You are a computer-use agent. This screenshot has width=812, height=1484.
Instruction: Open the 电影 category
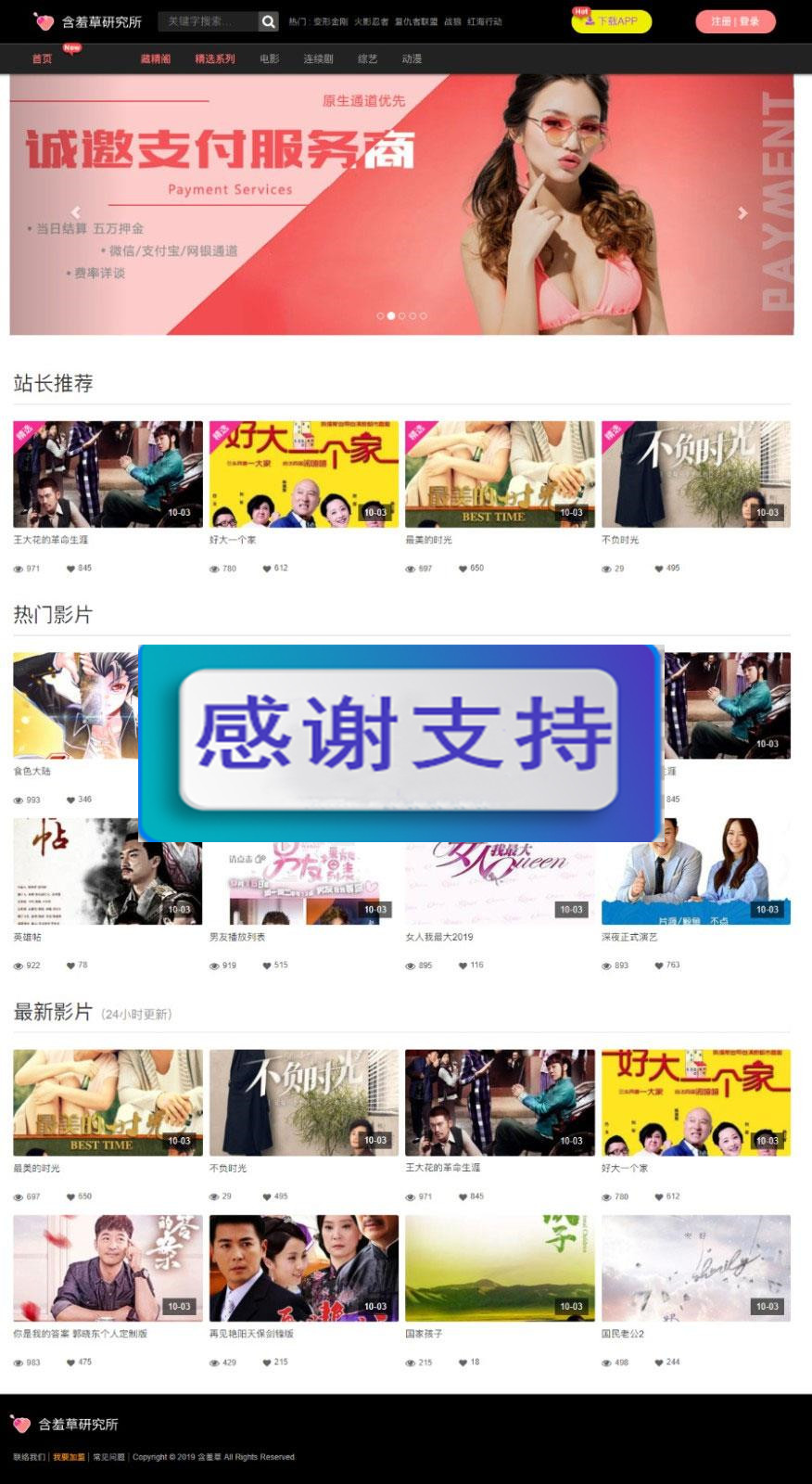269,58
